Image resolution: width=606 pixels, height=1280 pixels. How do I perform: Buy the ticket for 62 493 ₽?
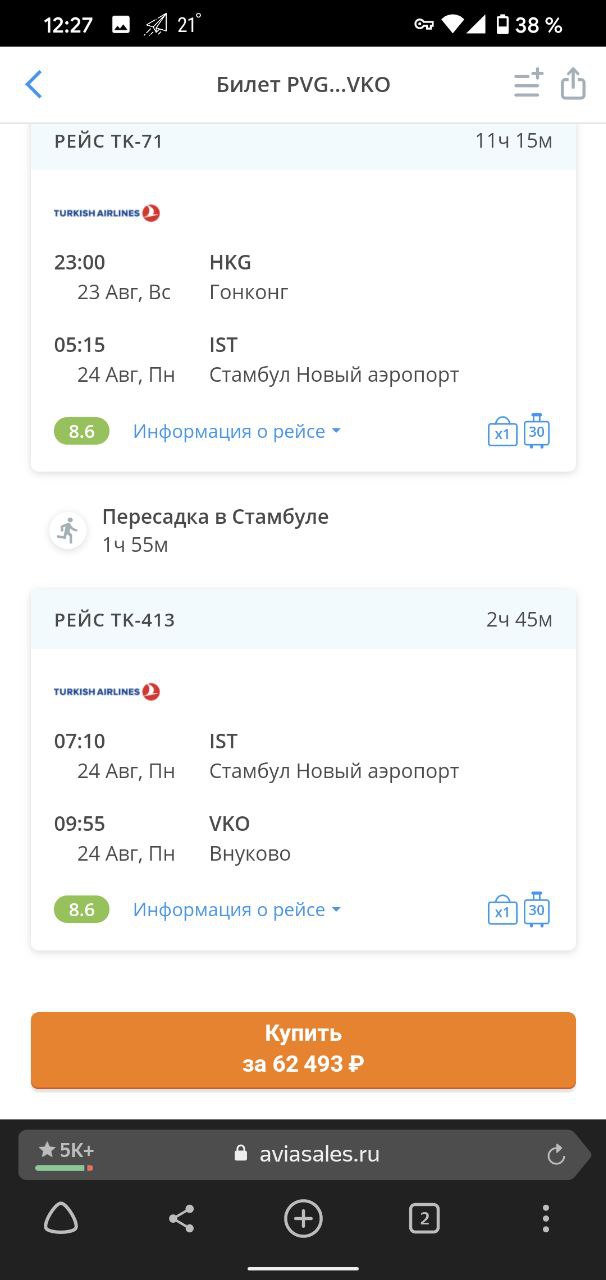(x=303, y=1050)
